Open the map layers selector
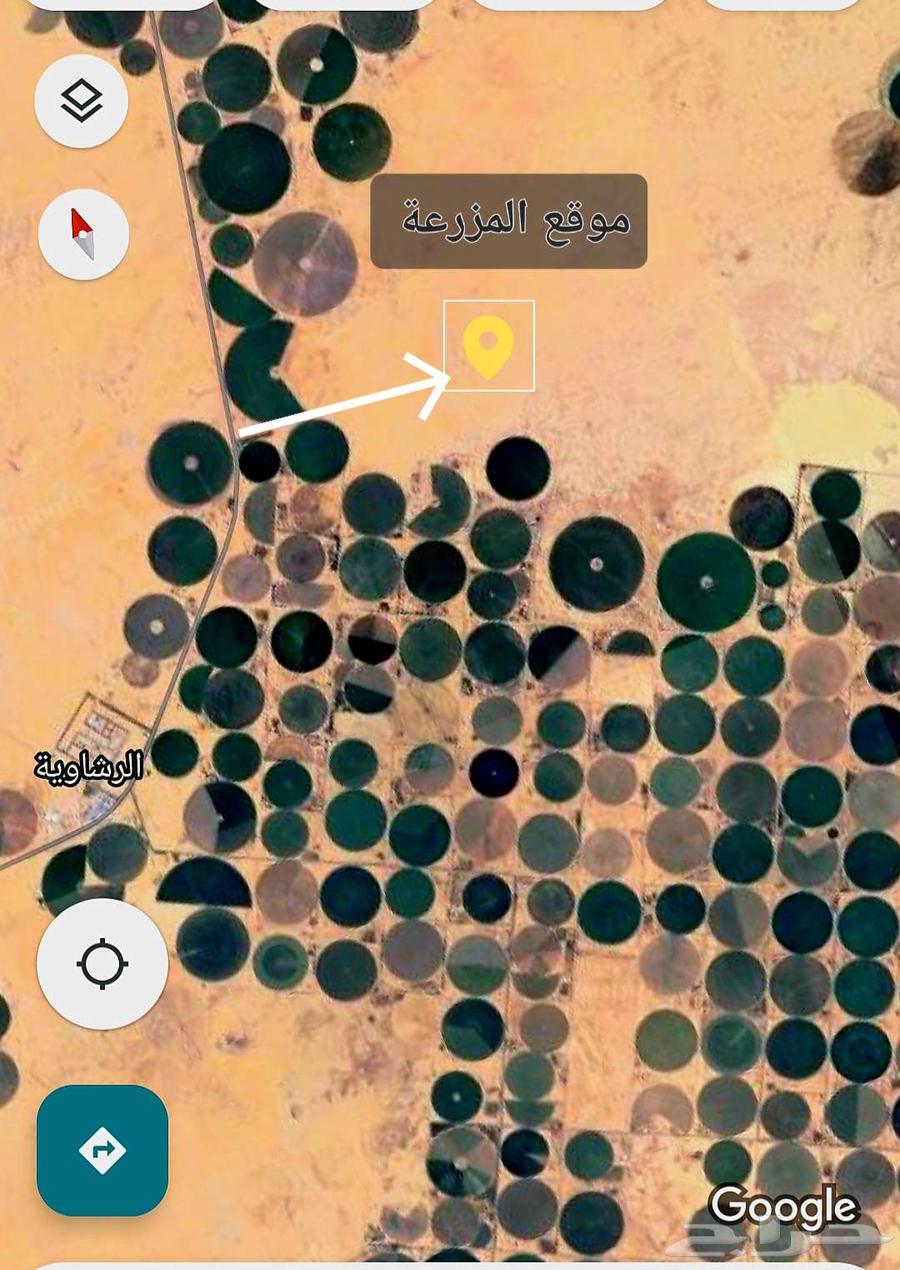The width and height of the screenshot is (900, 1270). coord(81,101)
